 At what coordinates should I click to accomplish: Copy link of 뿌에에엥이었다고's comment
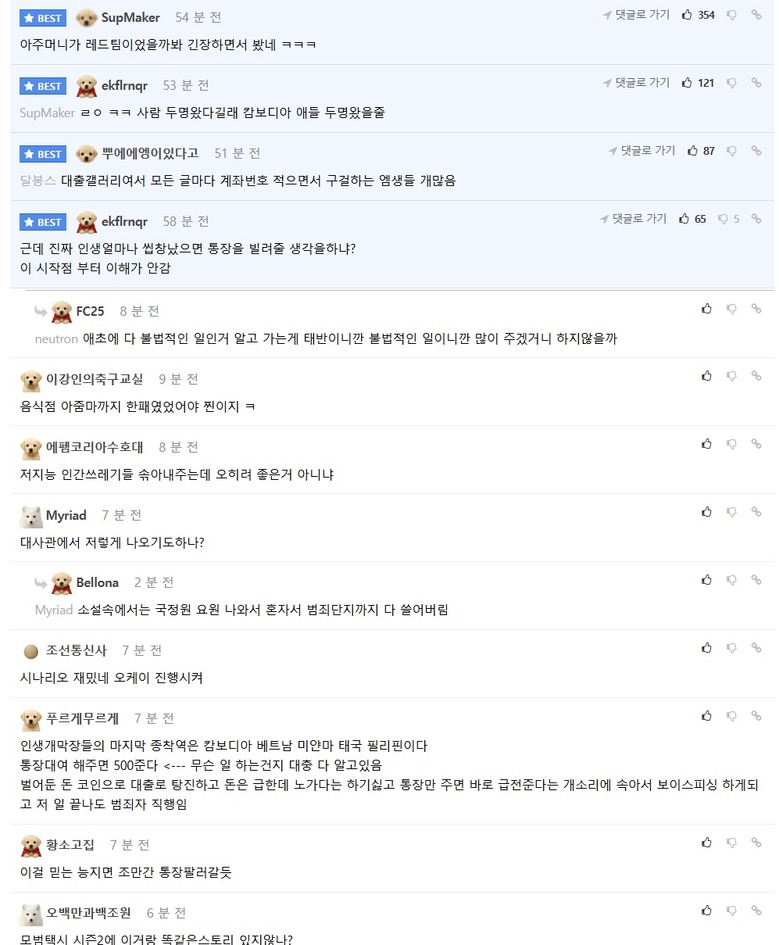tap(757, 151)
